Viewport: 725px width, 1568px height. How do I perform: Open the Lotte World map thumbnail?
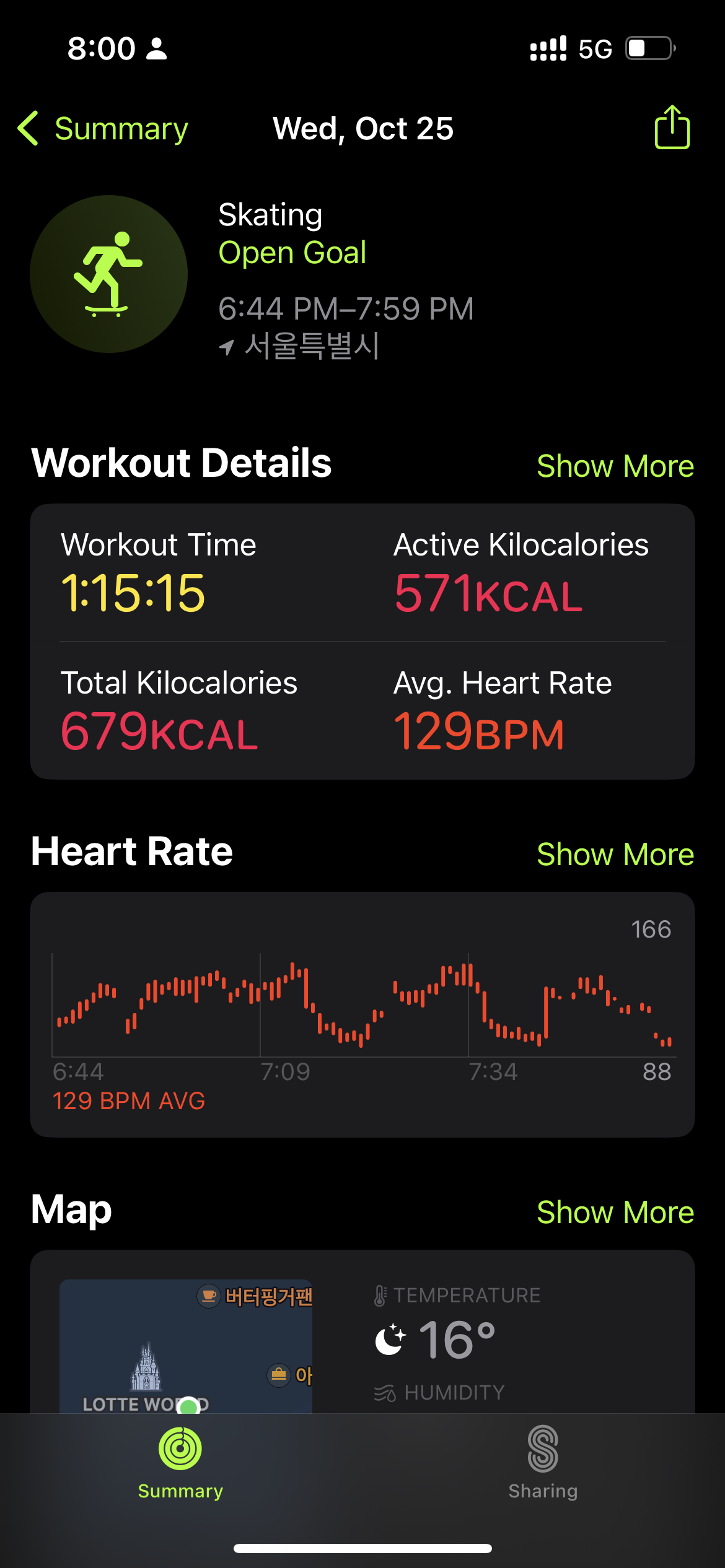tap(186, 1346)
